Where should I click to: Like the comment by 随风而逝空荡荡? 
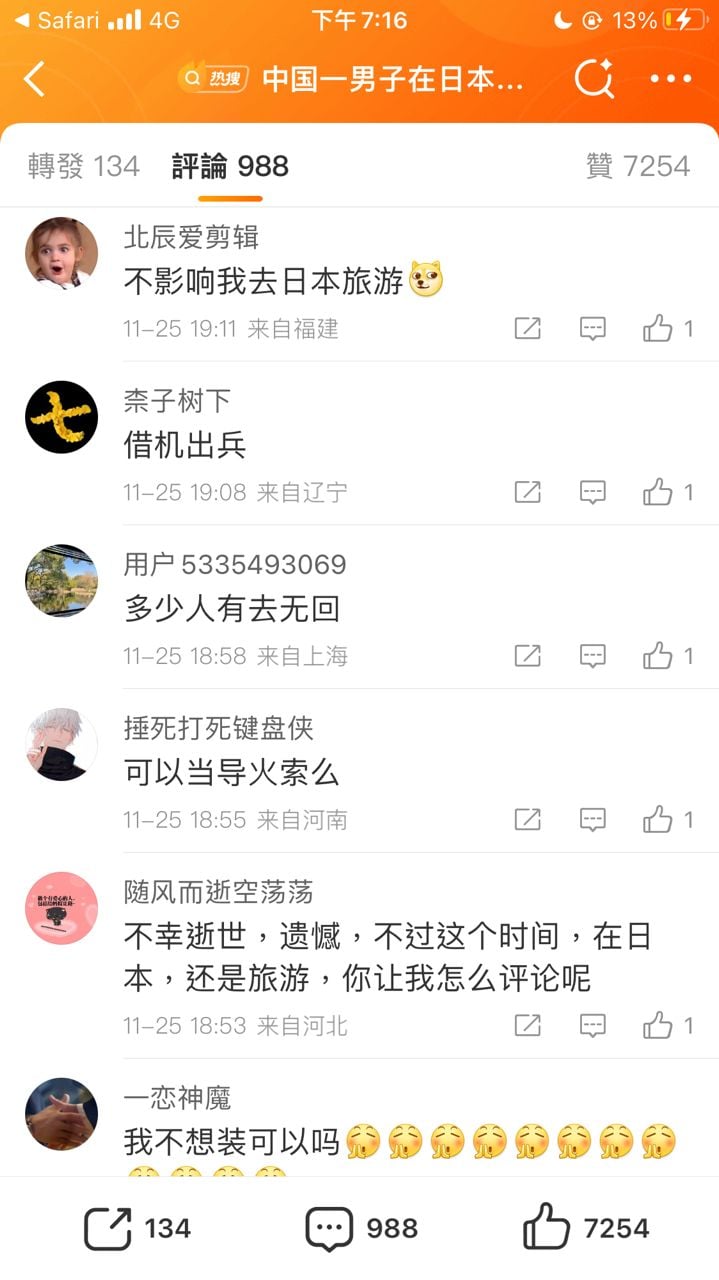[x=658, y=1025]
